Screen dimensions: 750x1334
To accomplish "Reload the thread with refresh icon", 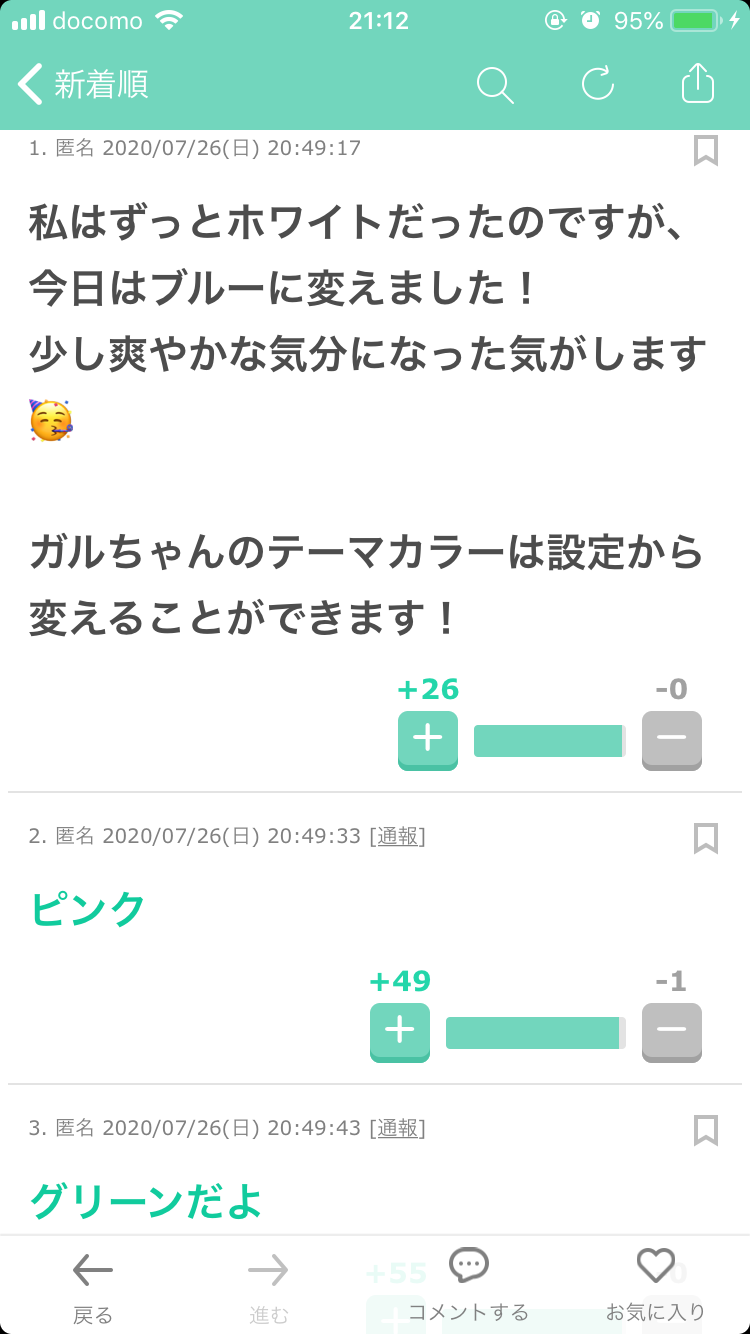I will 597,84.
